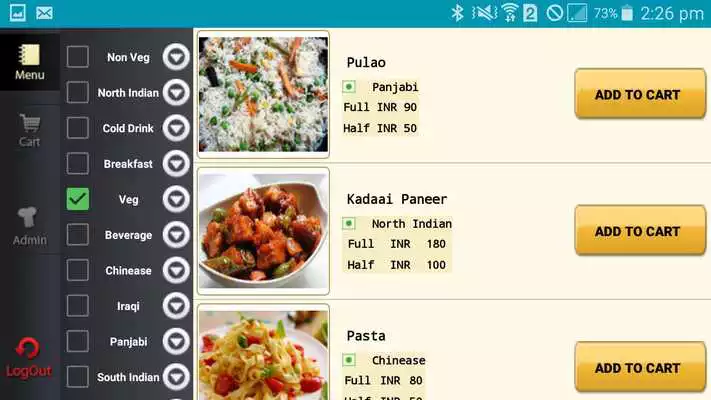Enable the Breakfast filter checkbox
The image size is (711, 400).
coord(78,163)
